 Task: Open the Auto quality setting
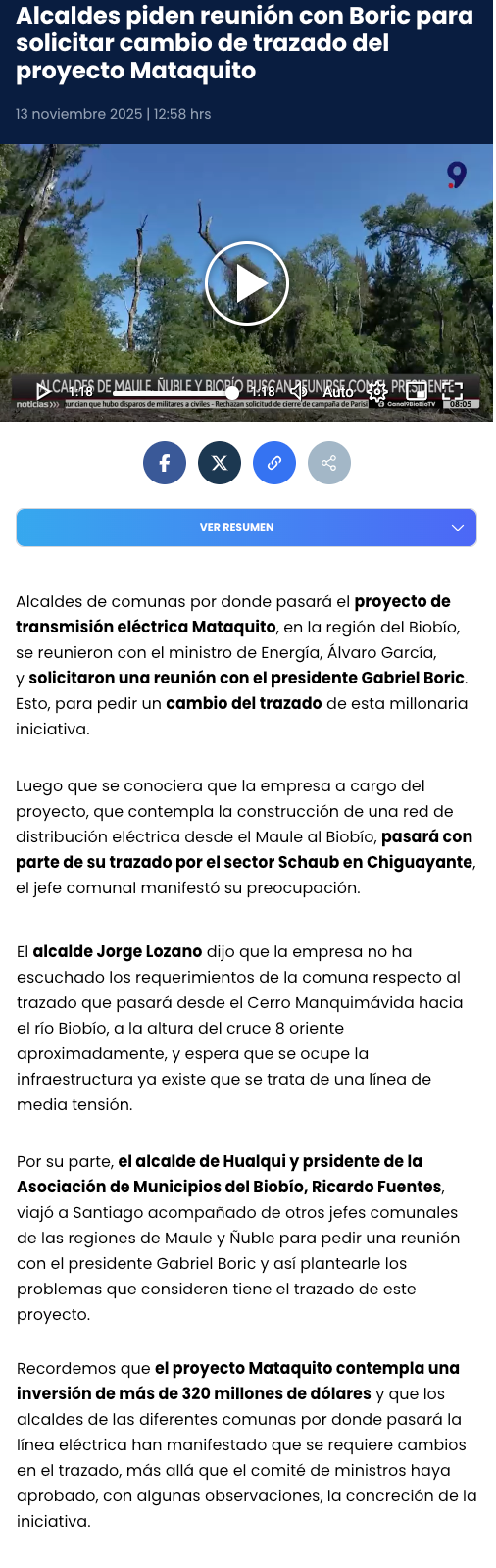click(x=338, y=392)
